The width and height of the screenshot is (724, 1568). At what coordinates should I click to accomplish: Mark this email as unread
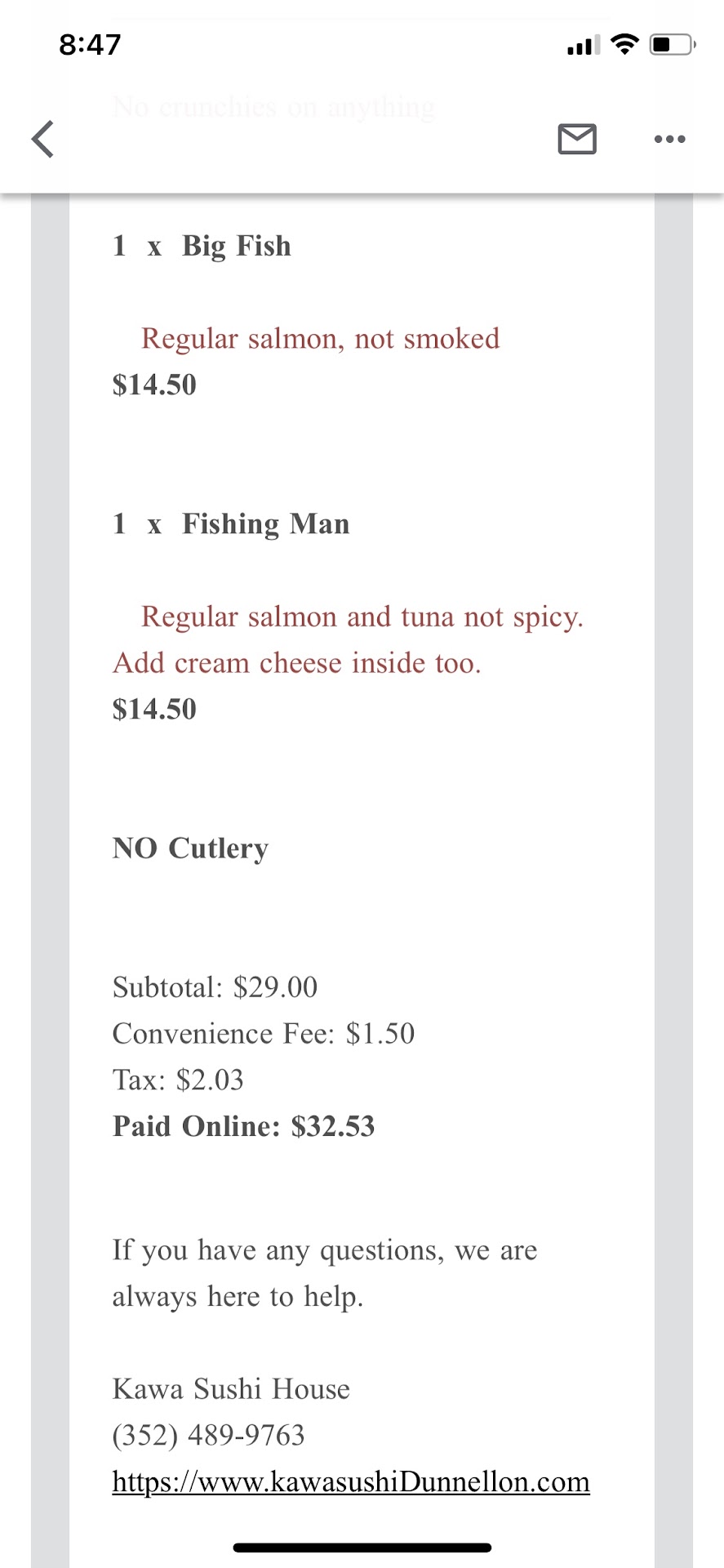(577, 139)
